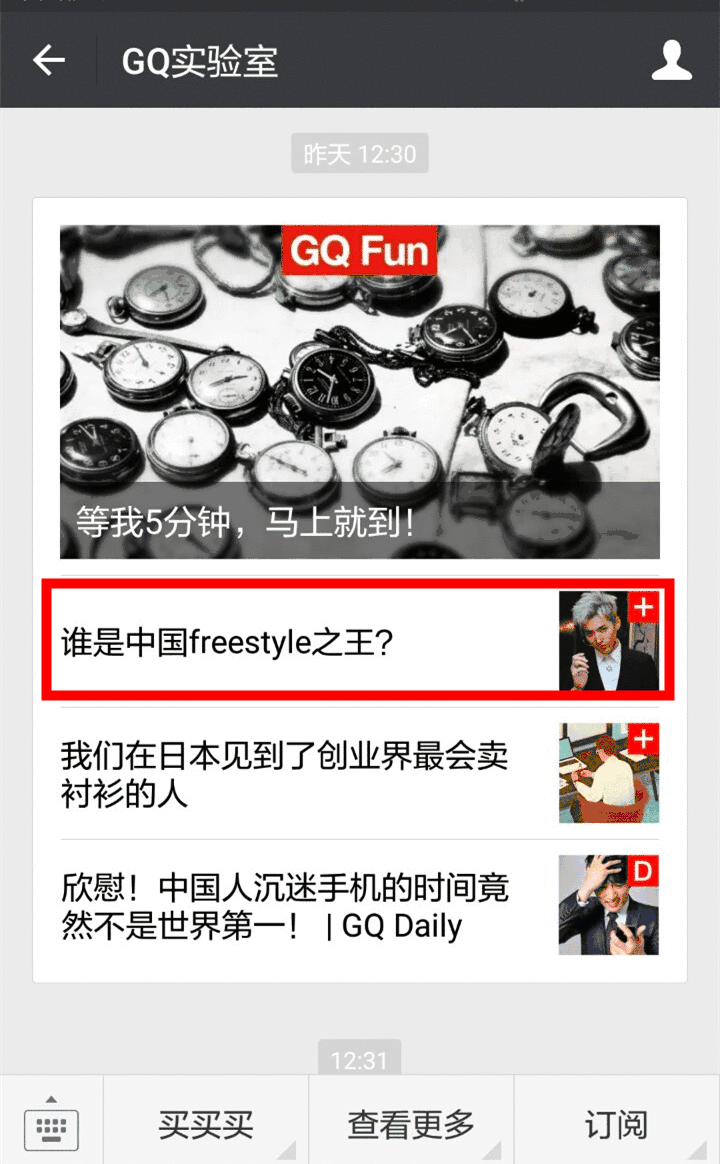Switch to keyboard input mode
Viewport: 720px width, 1164px height.
point(51,1123)
